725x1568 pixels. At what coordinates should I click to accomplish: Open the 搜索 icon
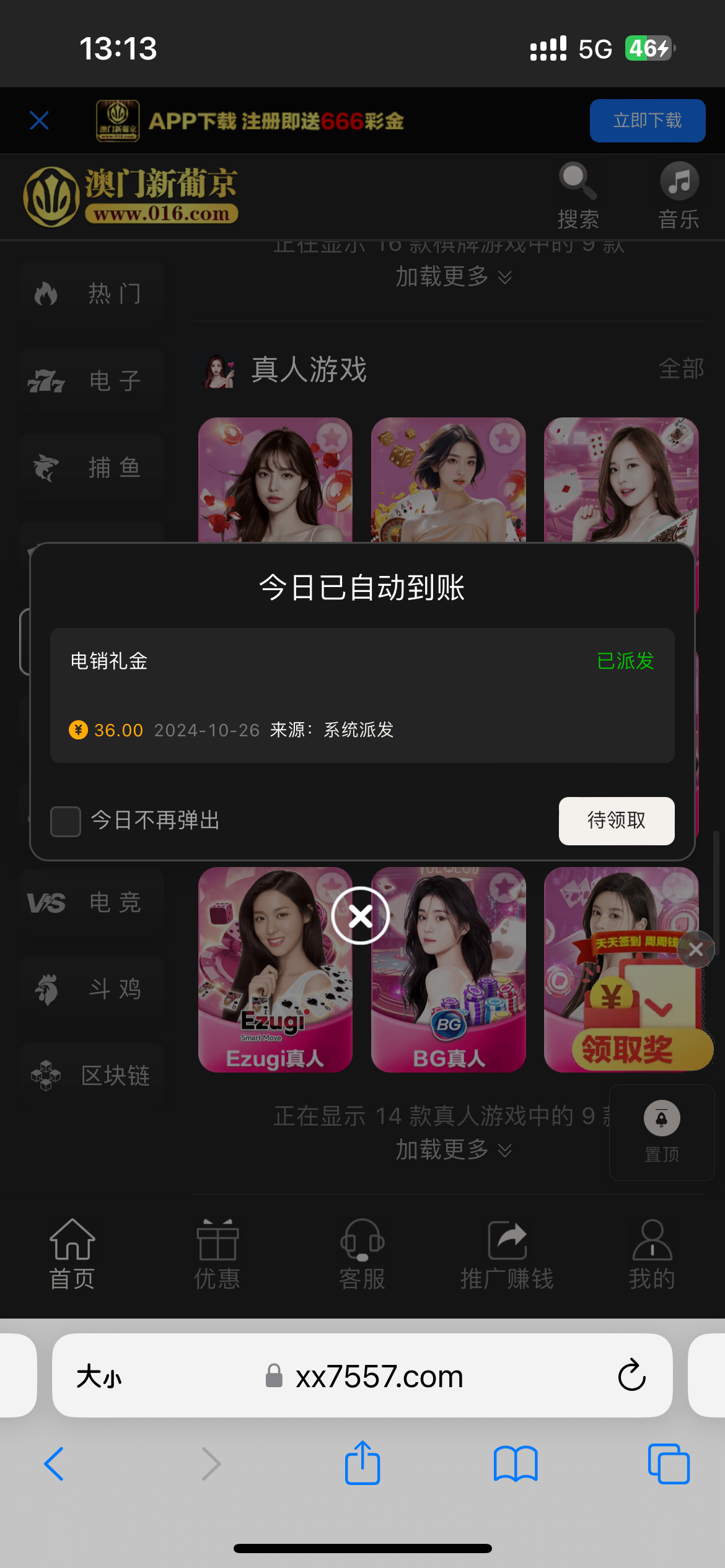point(578,195)
